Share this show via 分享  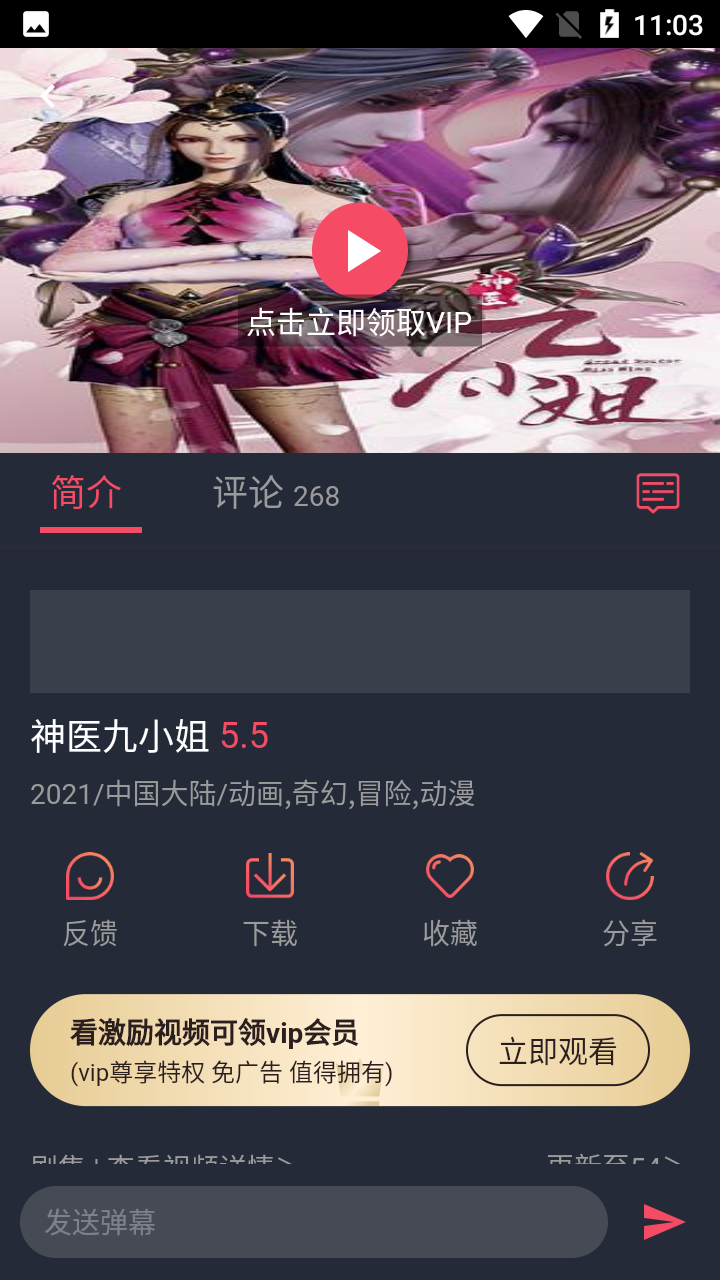pyautogui.click(x=630, y=898)
